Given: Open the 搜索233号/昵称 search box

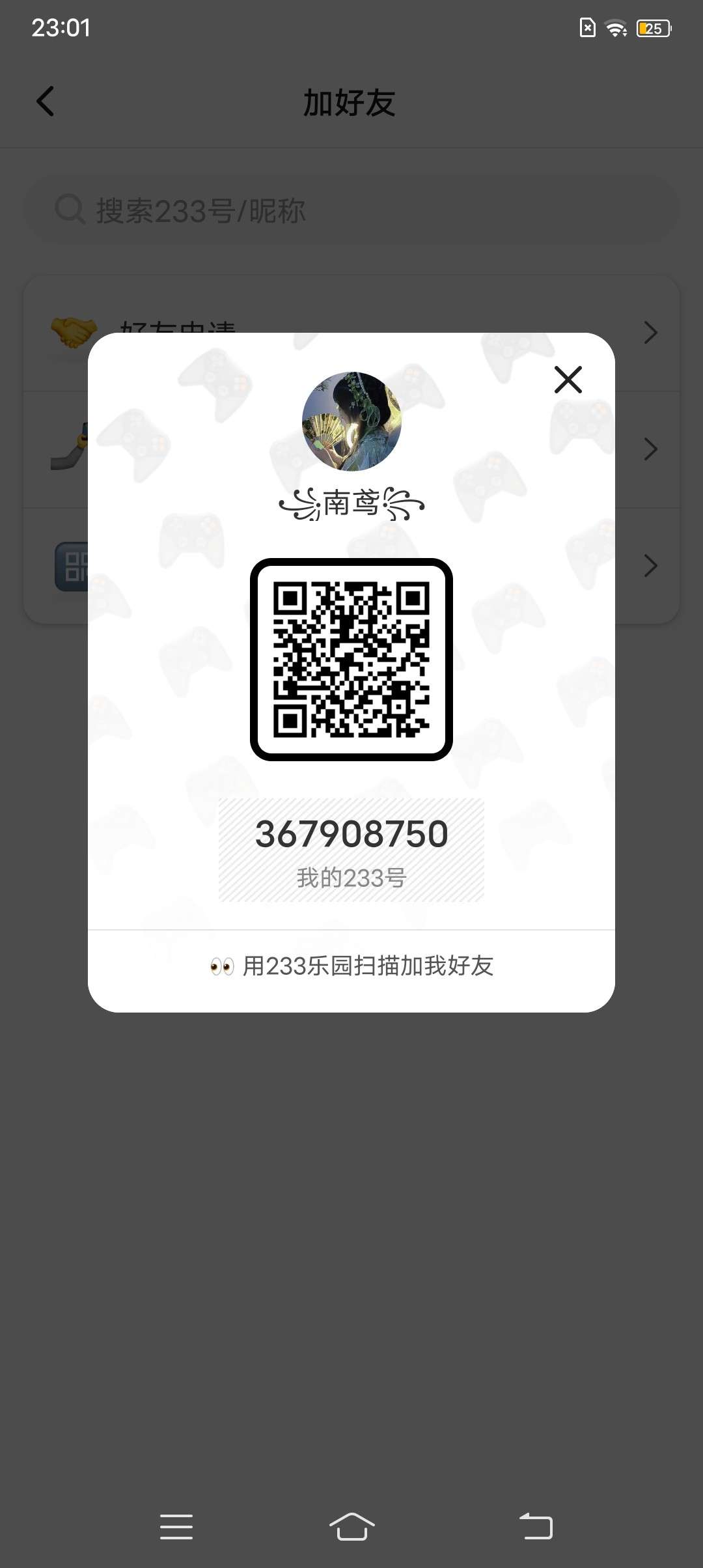Looking at the screenshot, I should pyautogui.click(x=351, y=210).
